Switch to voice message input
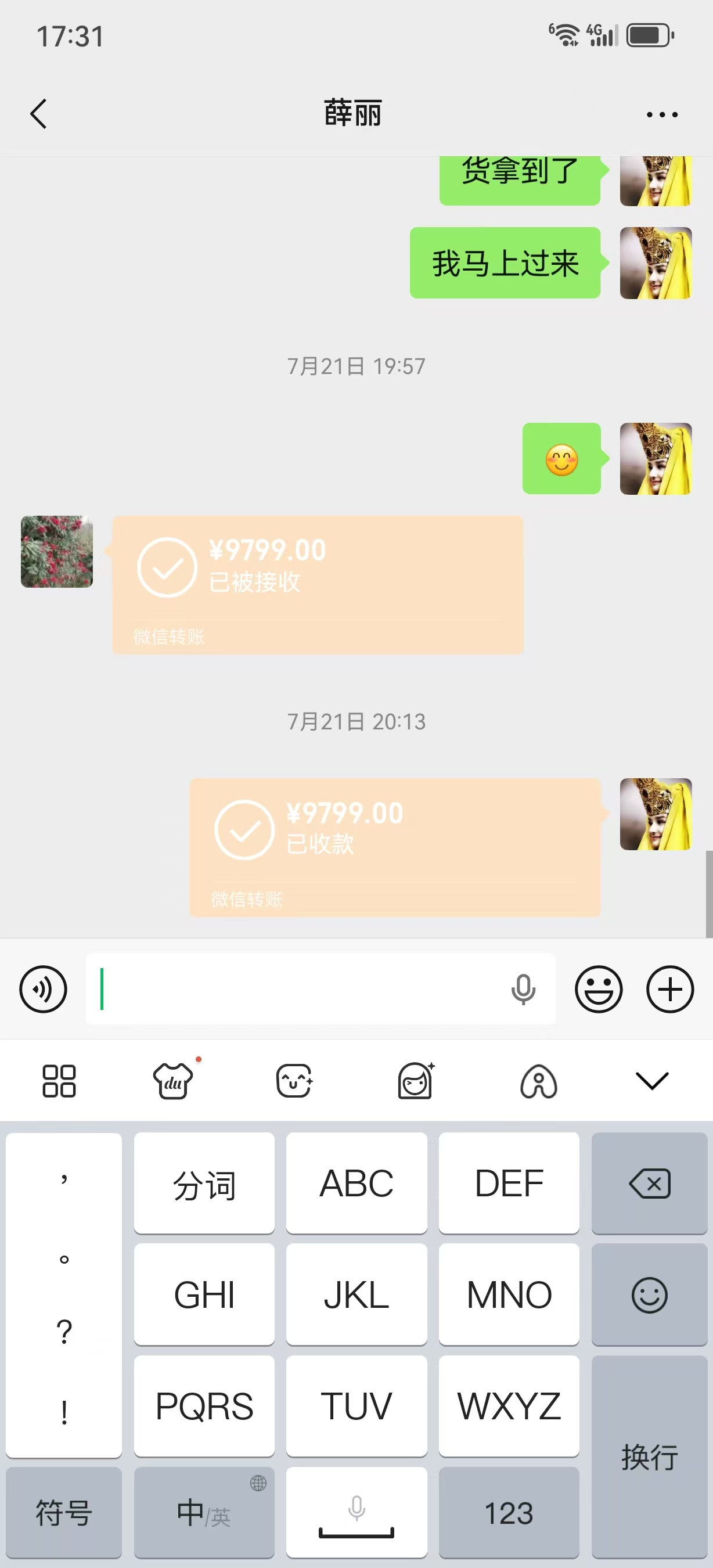This screenshot has width=713, height=1568. (x=43, y=989)
